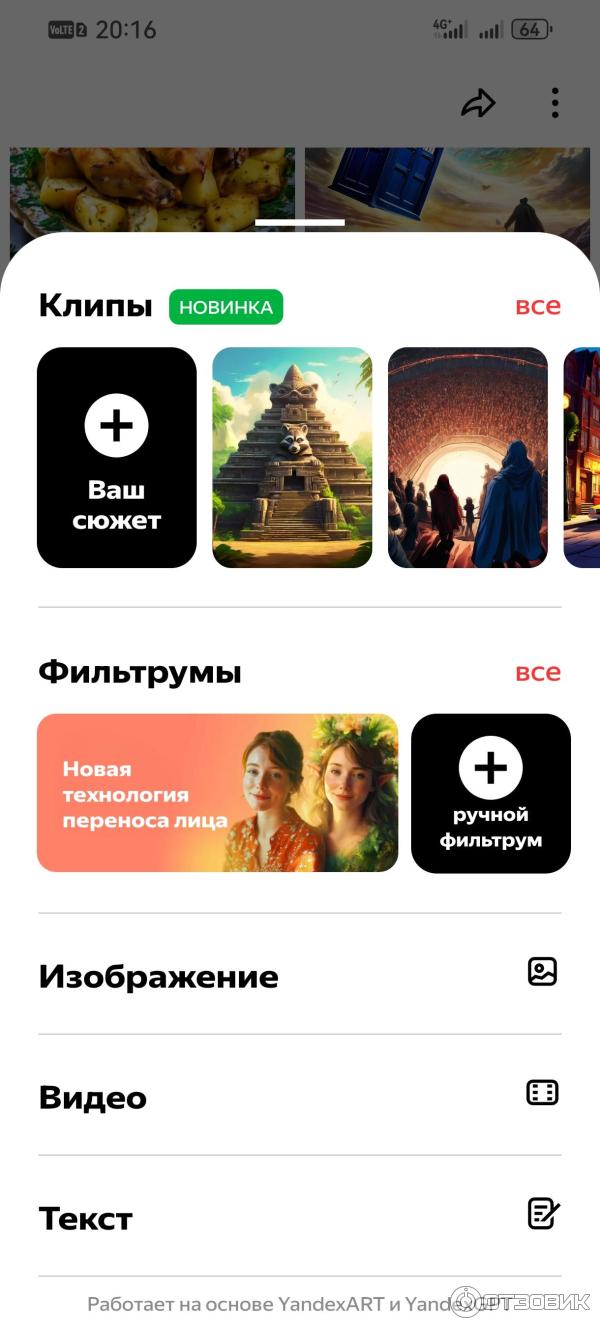Open the 'Новая технология переноса лица' banner
This screenshot has width=600, height=1328.
click(217, 793)
